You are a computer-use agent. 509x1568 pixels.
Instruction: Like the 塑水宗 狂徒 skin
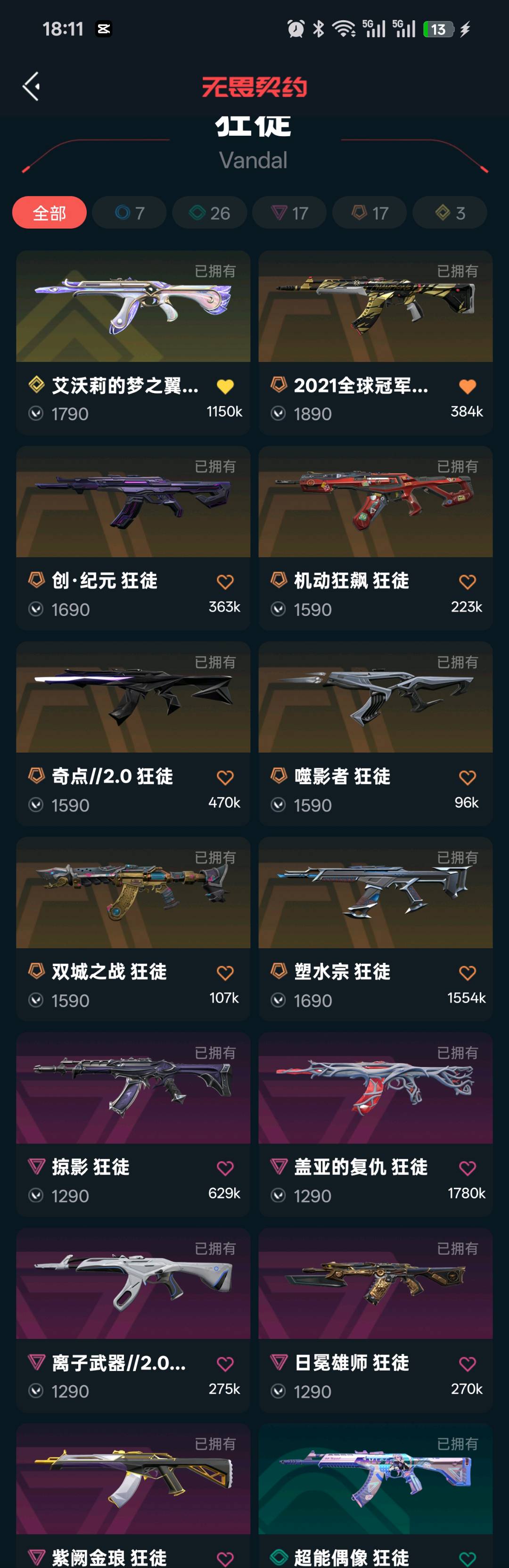pyautogui.click(x=468, y=973)
